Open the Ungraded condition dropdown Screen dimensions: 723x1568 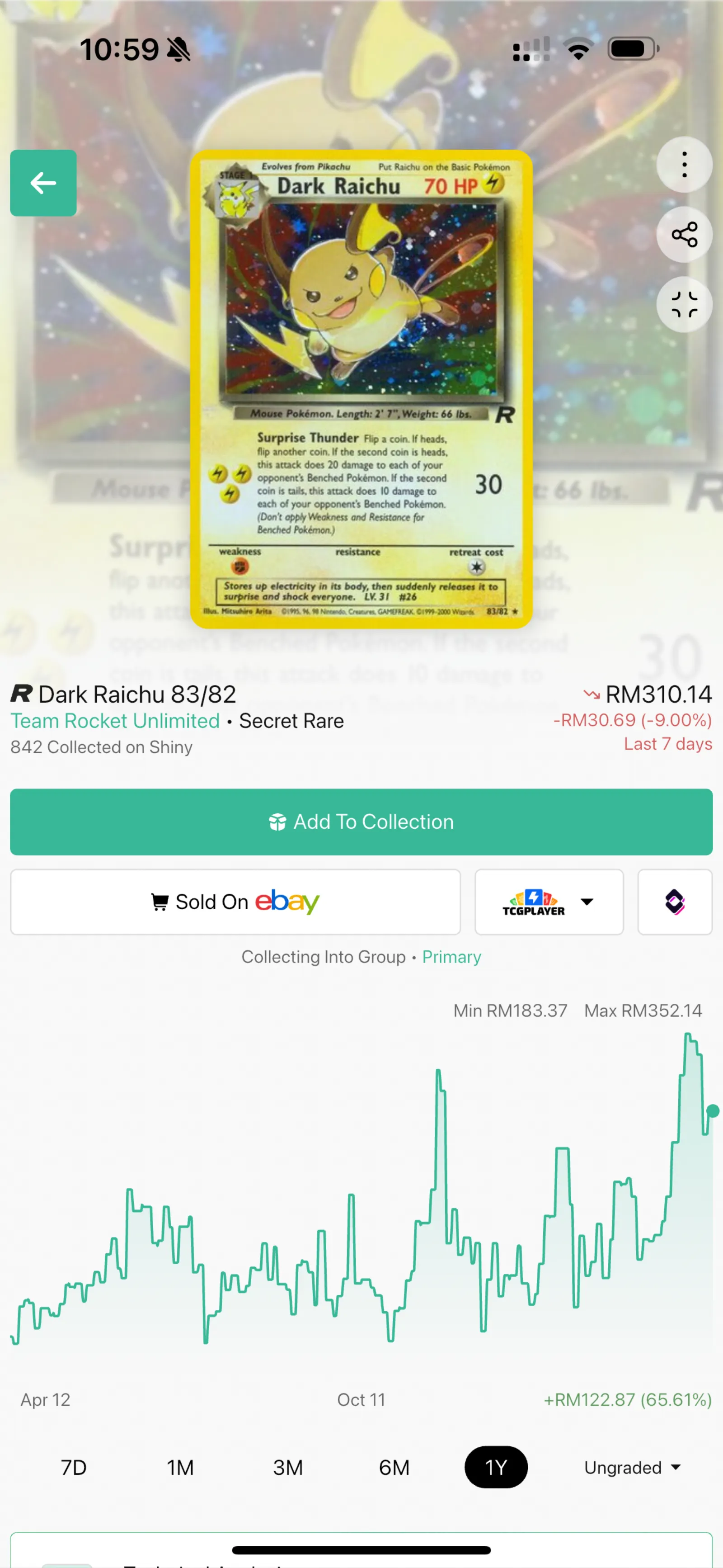pyautogui.click(x=632, y=1467)
